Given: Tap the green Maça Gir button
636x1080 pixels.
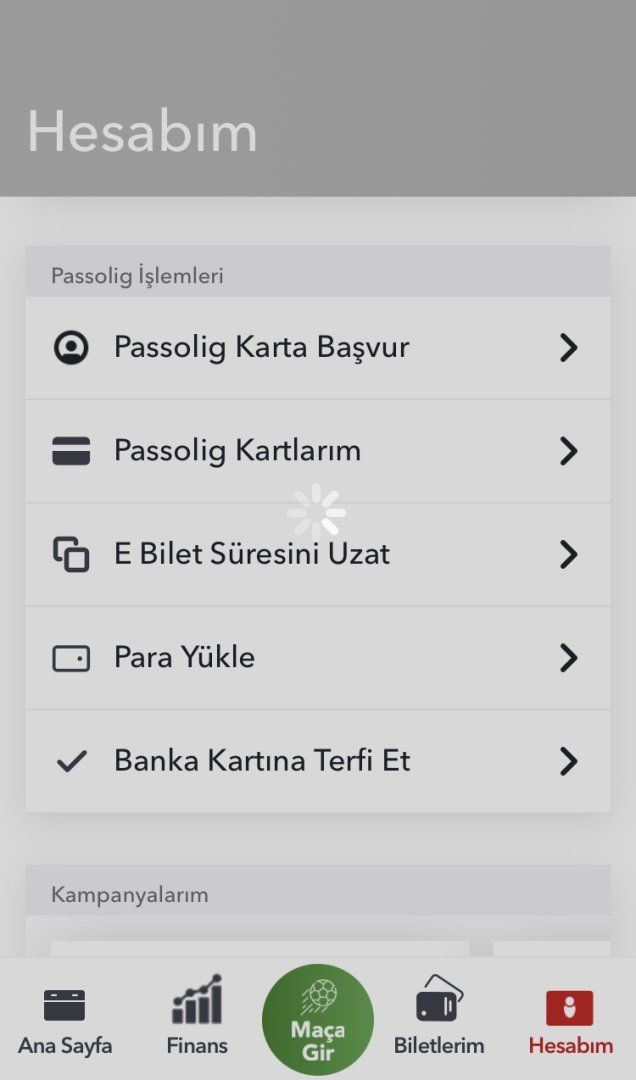Looking at the screenshot, I should click(x=318, y=1020).
